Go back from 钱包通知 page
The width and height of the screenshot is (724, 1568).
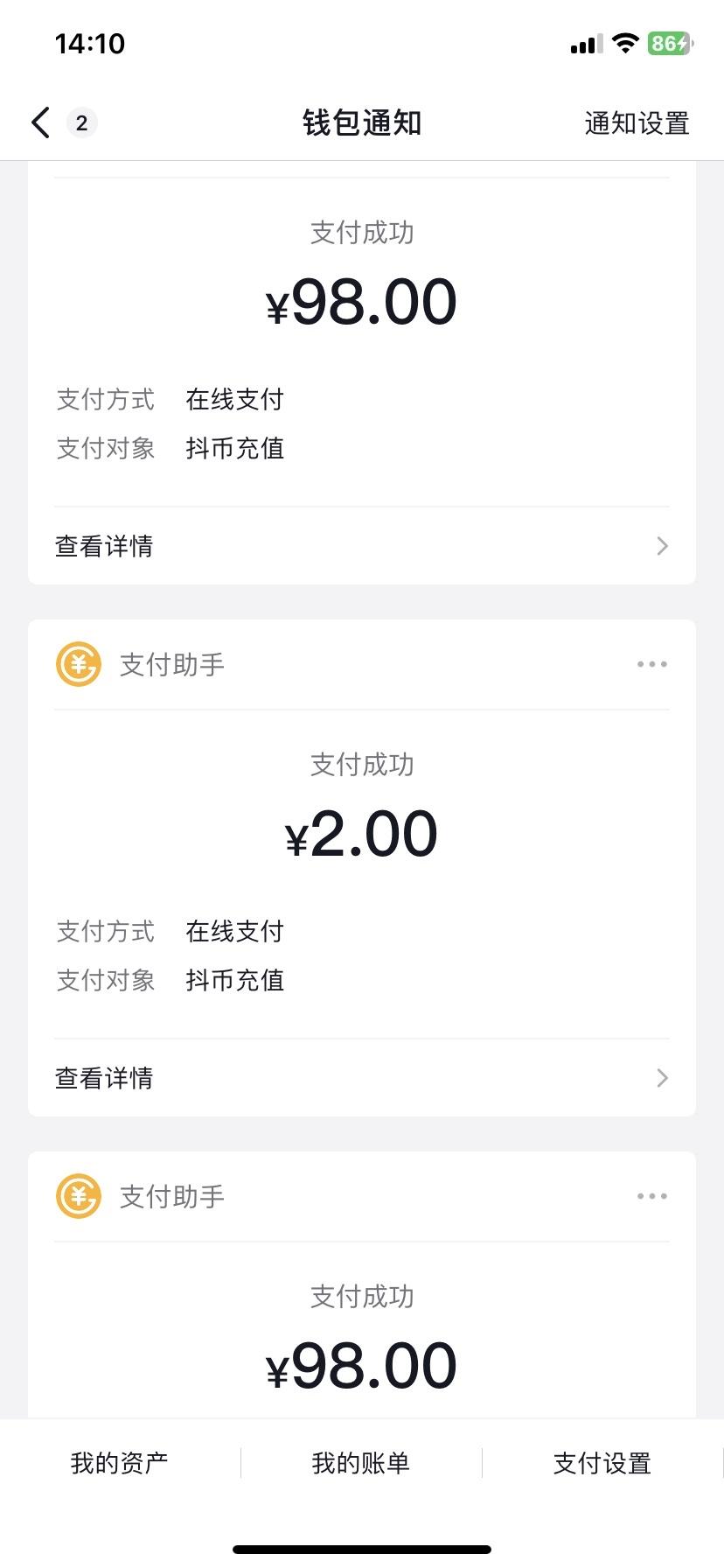[x=41, y=123]
